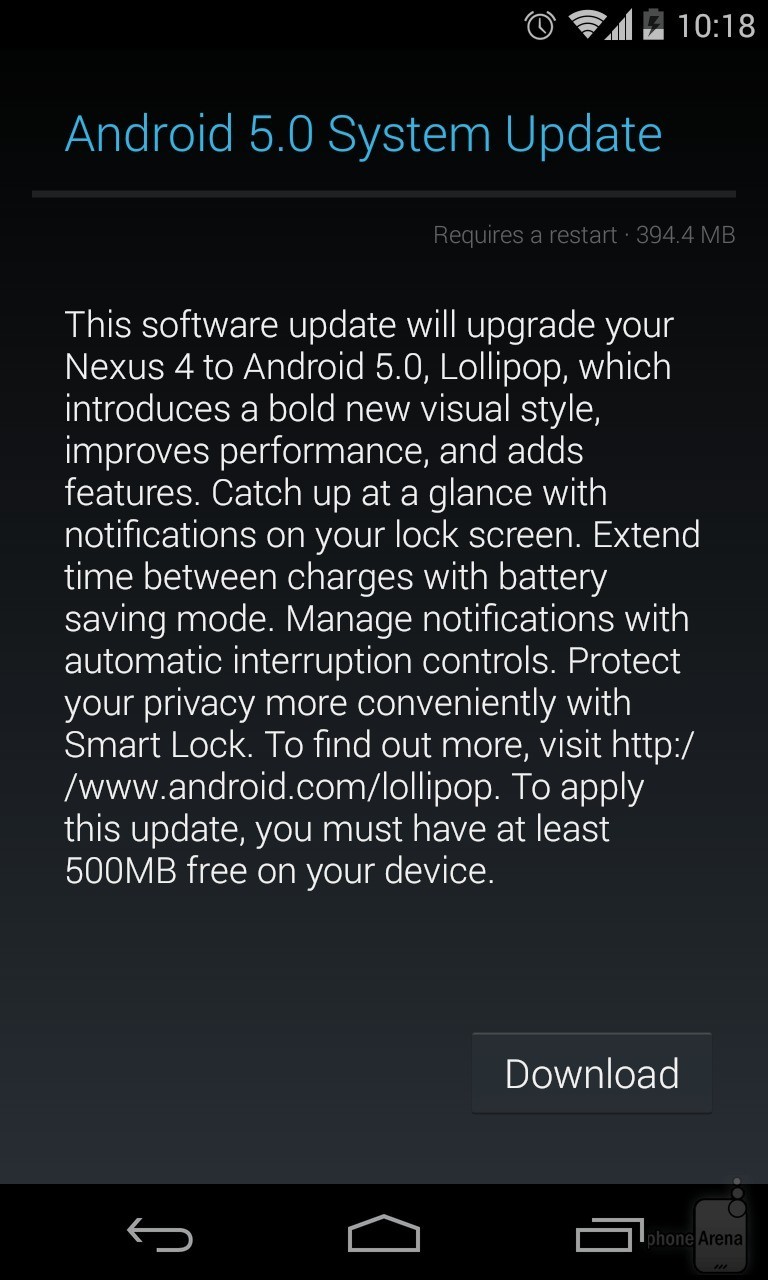This screenshot has height=1280, width=768.
Task: Download the Android 5.0 system update
Action: point(591,1073)
